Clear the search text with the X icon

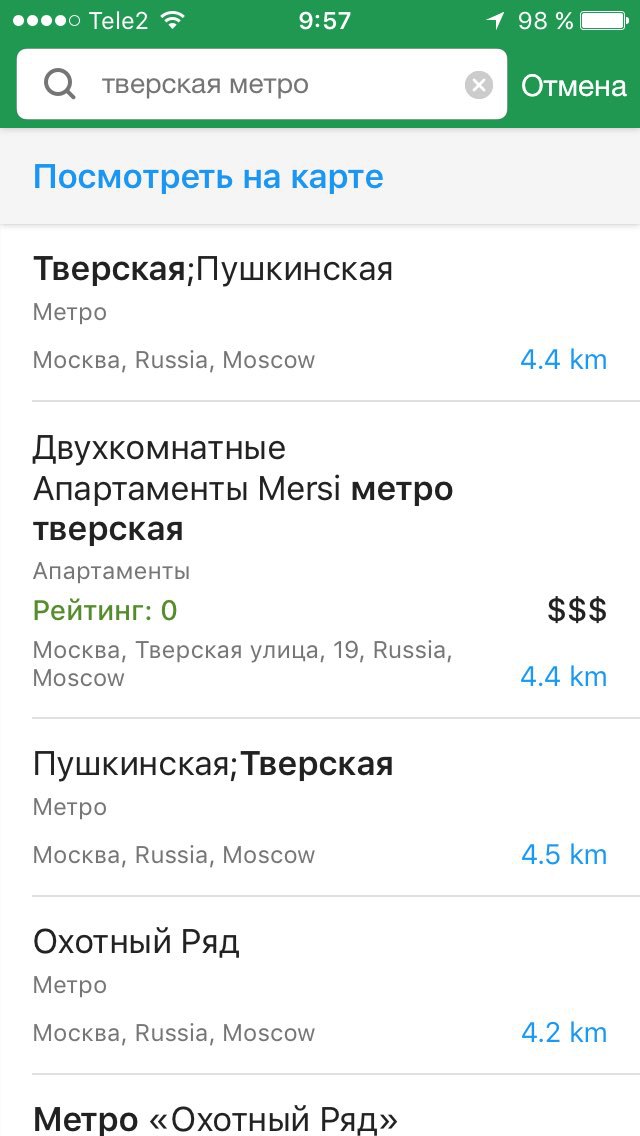pyautogui.click(x=478, y=85)
